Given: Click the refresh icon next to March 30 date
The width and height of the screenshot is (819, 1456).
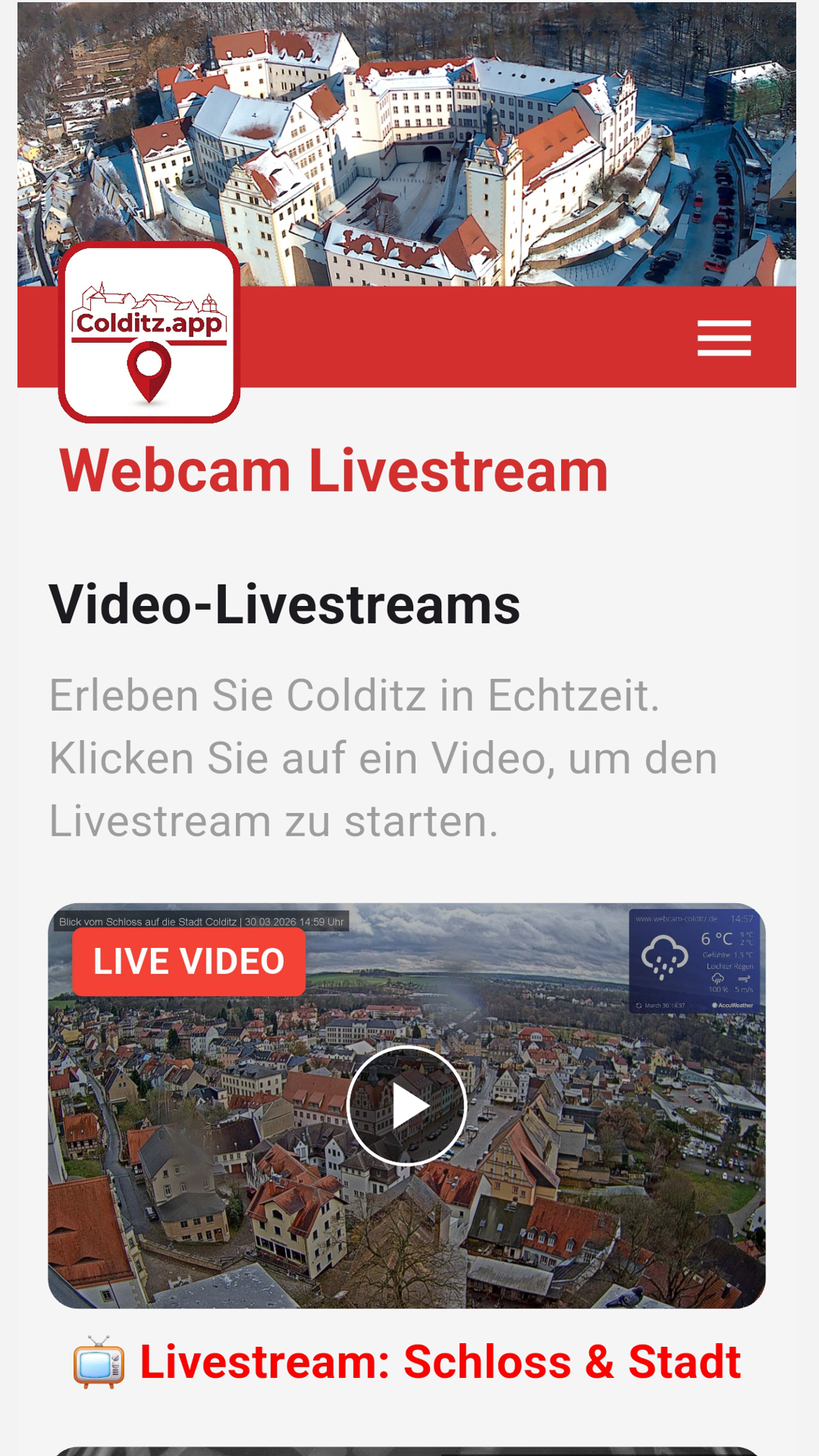Looking at the screenshot, I should tap(639, 1006).
